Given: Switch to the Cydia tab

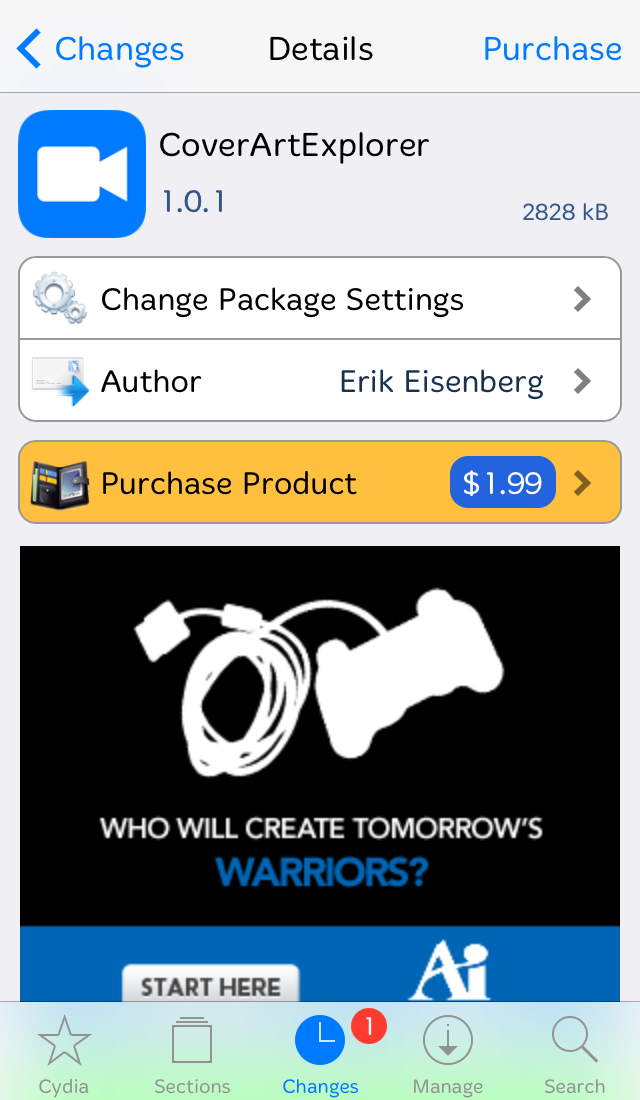Looking at the screenshot, I should [64, 1053].
